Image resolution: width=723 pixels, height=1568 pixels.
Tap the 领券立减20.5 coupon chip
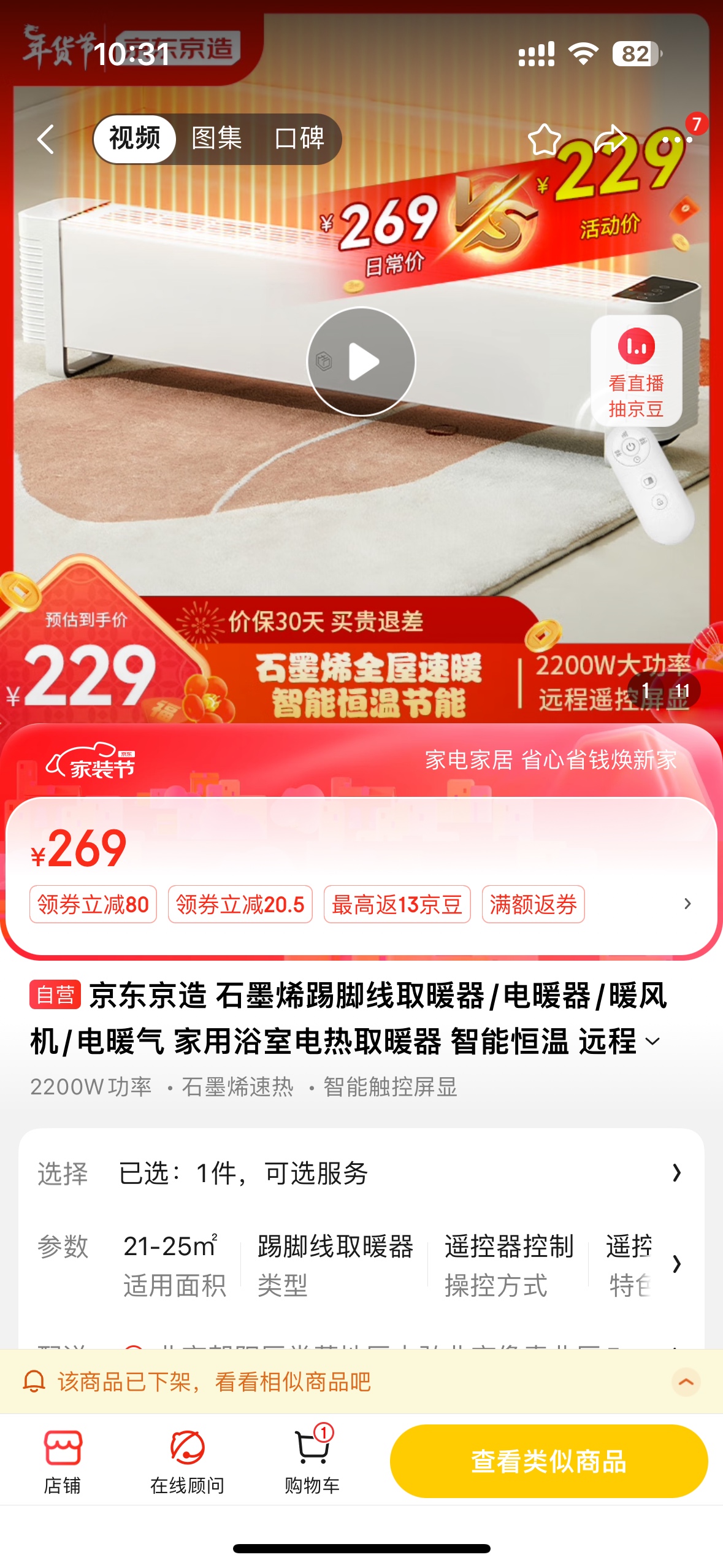pyautogui.click(x=240, y=904)
